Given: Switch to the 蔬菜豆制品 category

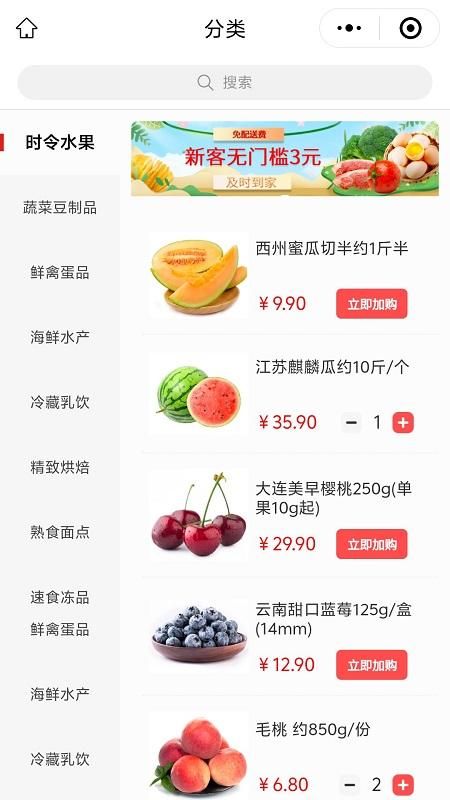Looking at the screenshot, I should pos(60,208).
